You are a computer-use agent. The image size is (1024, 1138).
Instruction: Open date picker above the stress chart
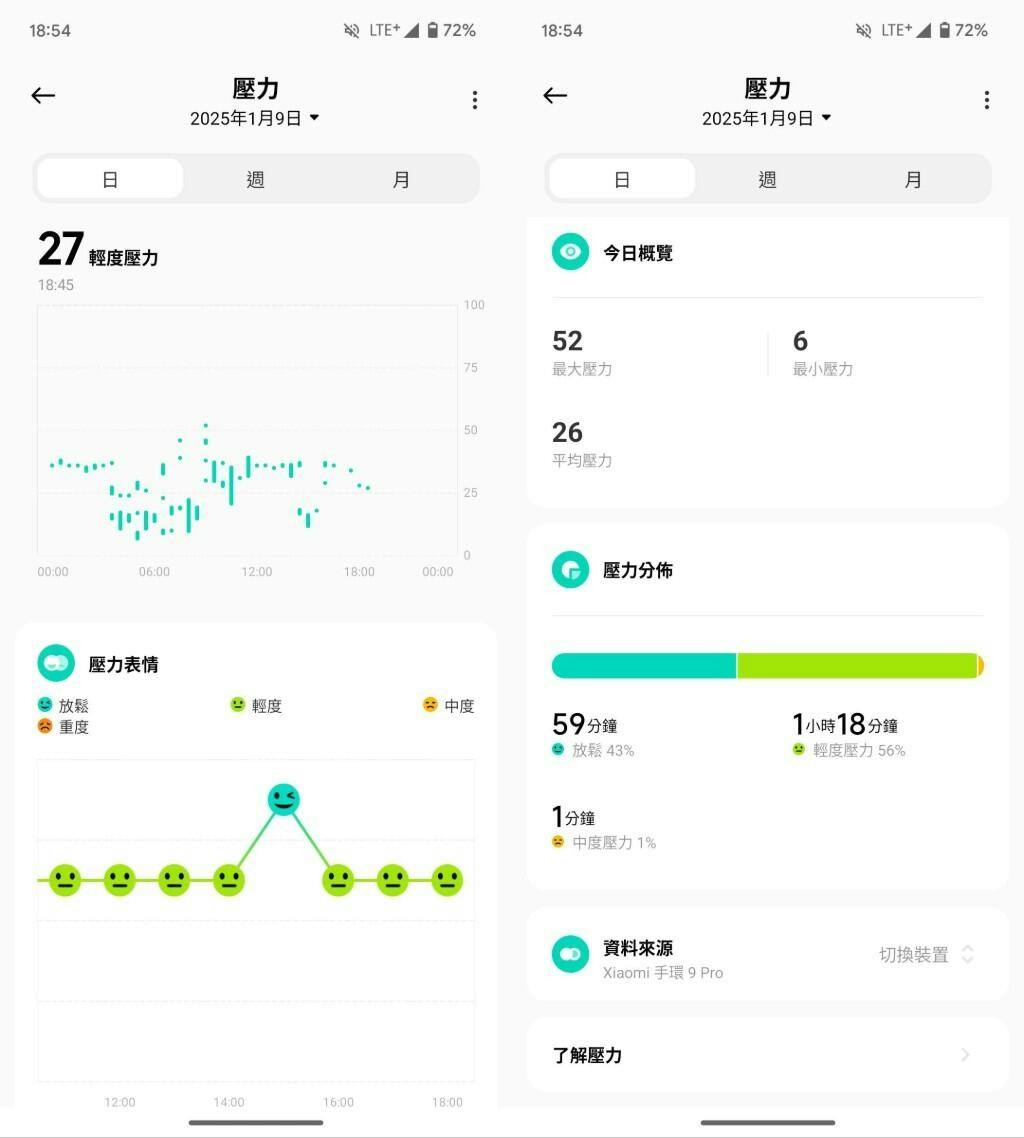pos(255,118)
